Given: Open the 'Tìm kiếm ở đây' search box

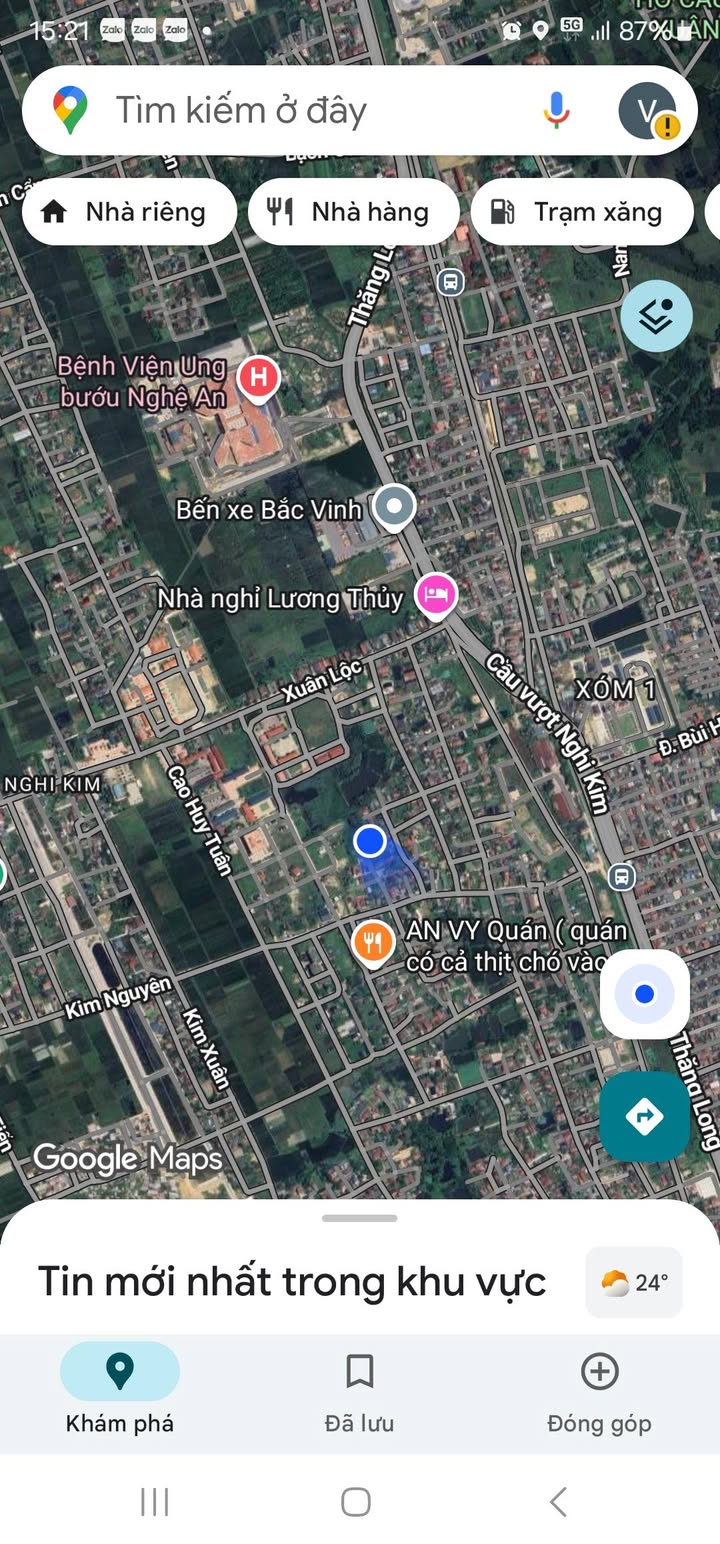Looking at the screenshot, I should point(300,110).
